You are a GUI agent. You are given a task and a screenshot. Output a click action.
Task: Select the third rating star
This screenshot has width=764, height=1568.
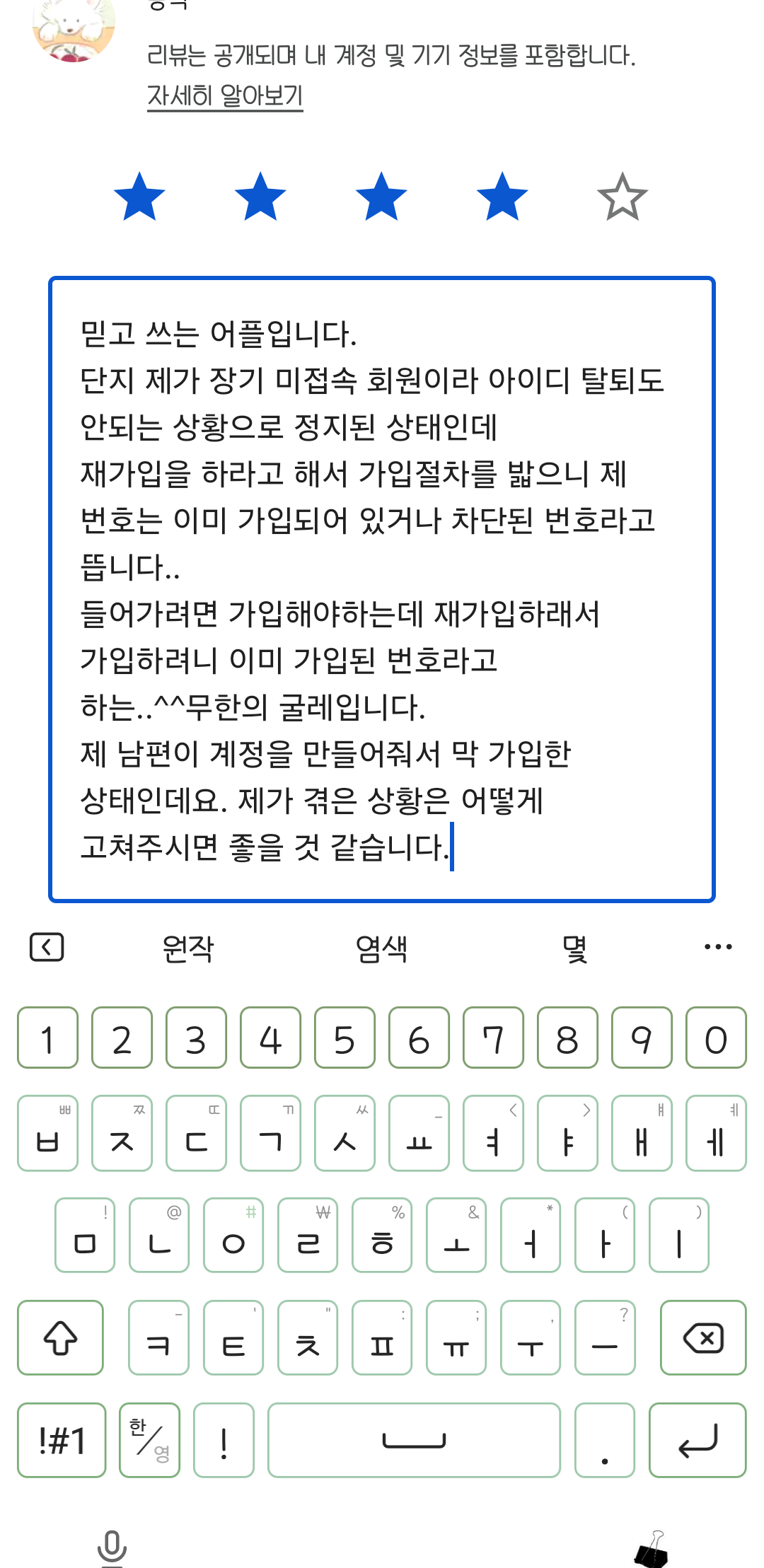381,197
